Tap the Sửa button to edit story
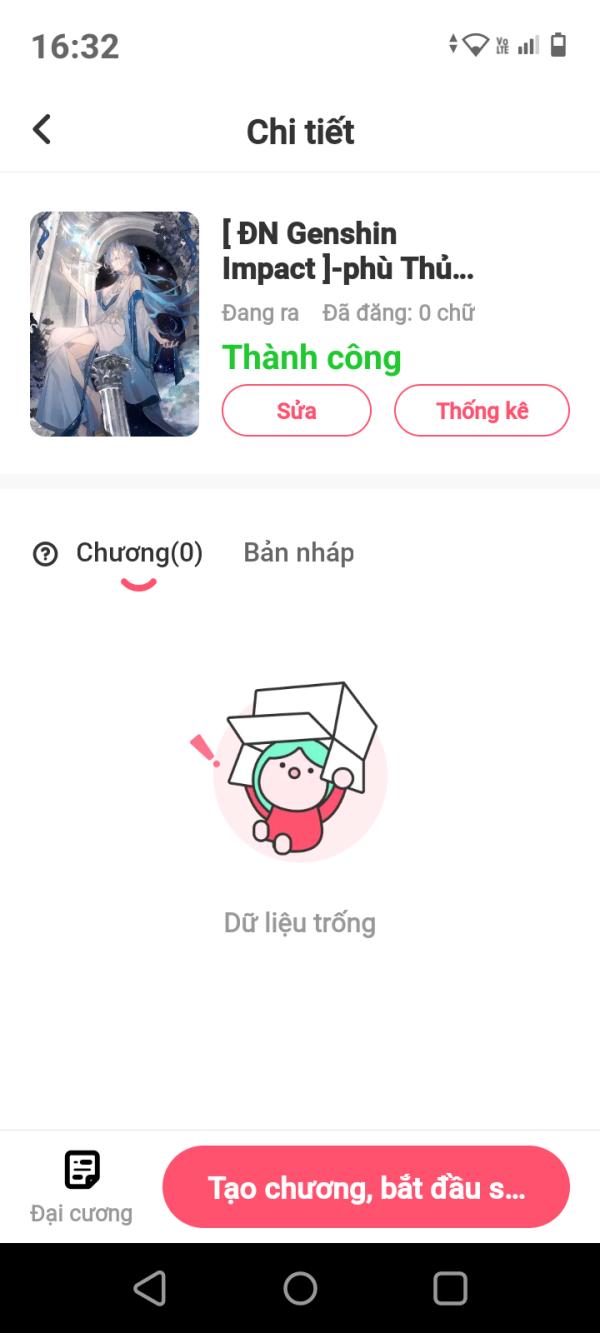The image size is (600, 1333). [296, 410]
